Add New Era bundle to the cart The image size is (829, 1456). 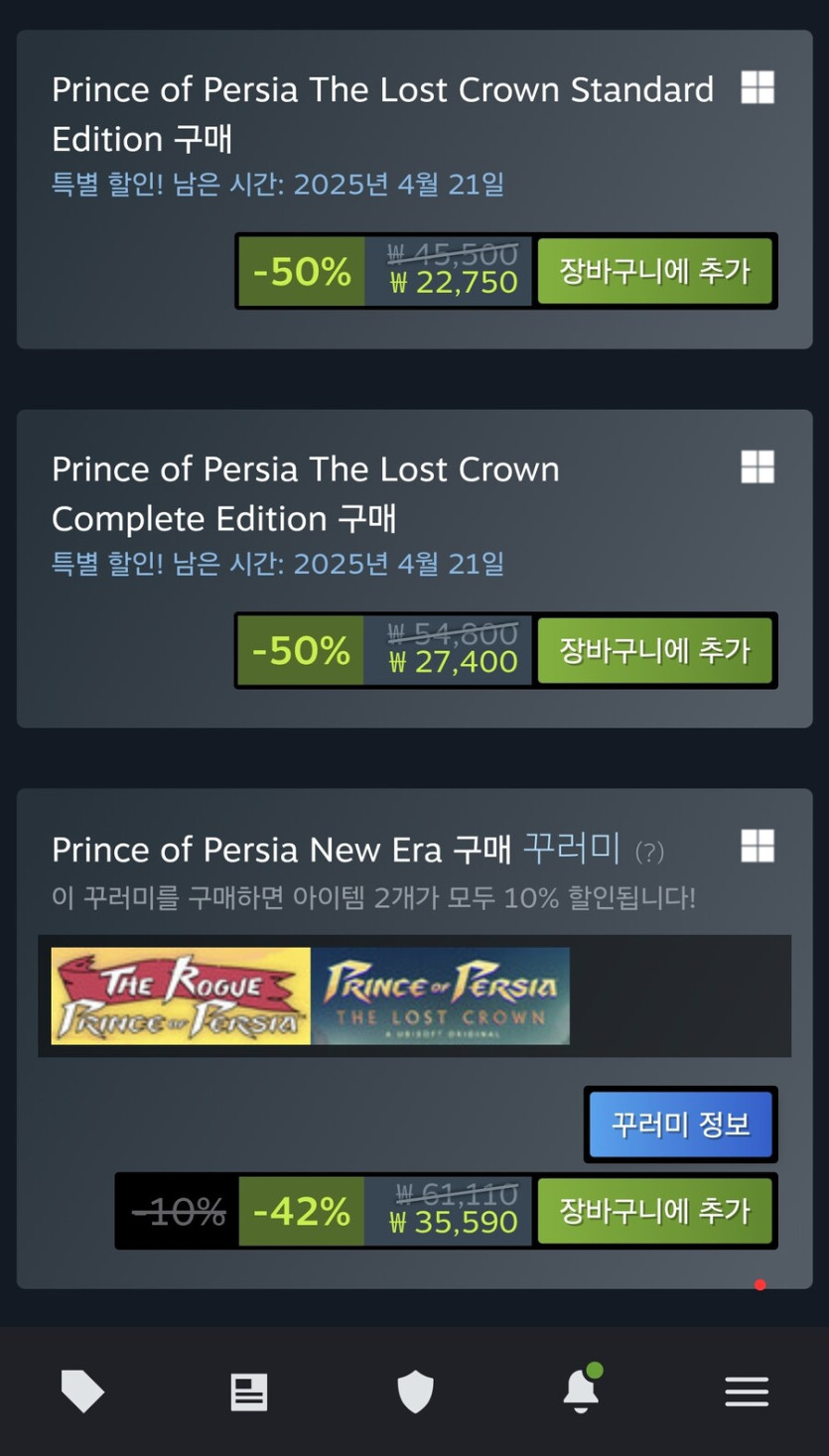[654, 1211]
